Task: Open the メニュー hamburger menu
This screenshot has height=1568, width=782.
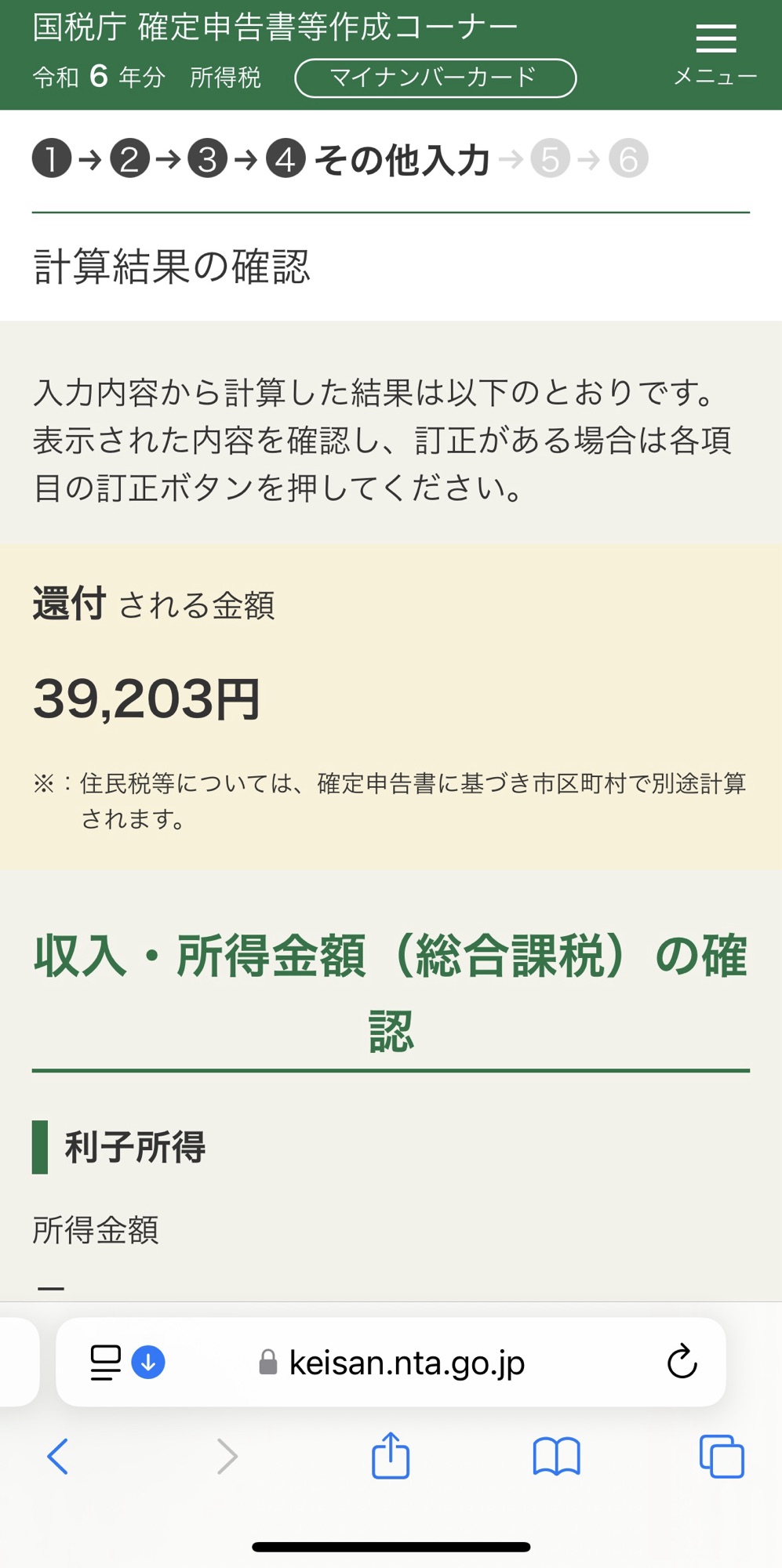Action: (x=715, y=53)
